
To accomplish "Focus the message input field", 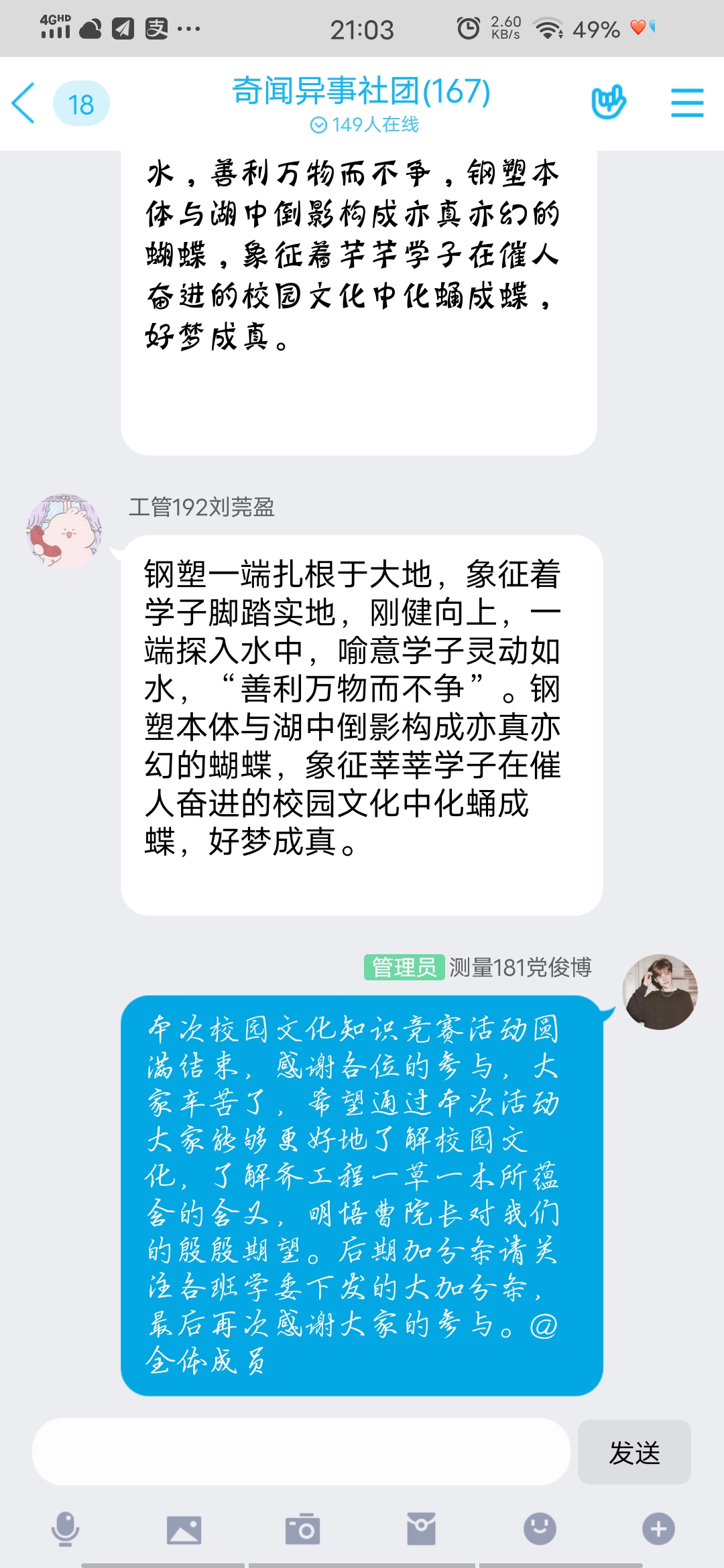I will [x=302, y=1451].
